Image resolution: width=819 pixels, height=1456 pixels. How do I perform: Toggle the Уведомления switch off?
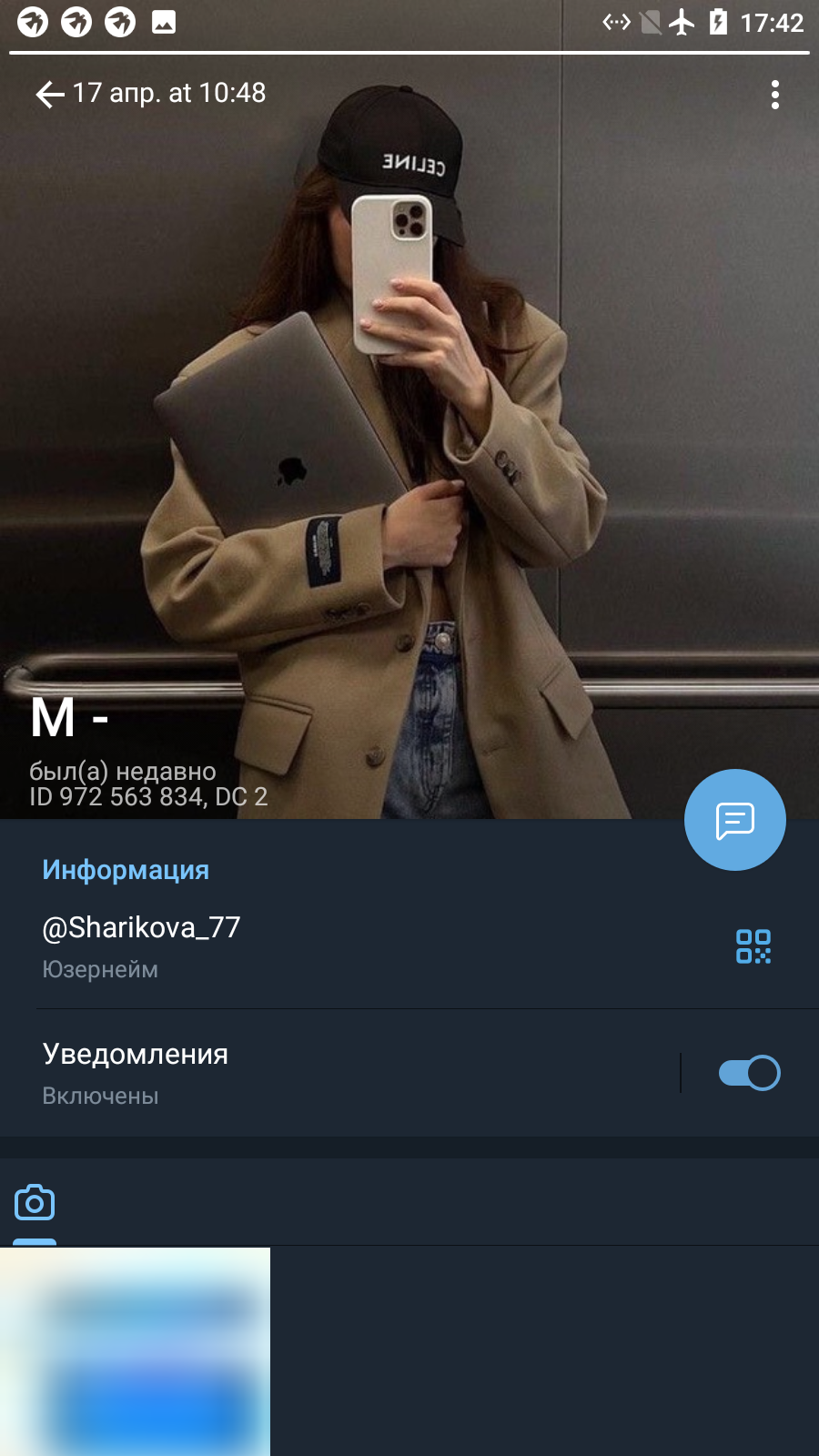(x=749, y=1073)
